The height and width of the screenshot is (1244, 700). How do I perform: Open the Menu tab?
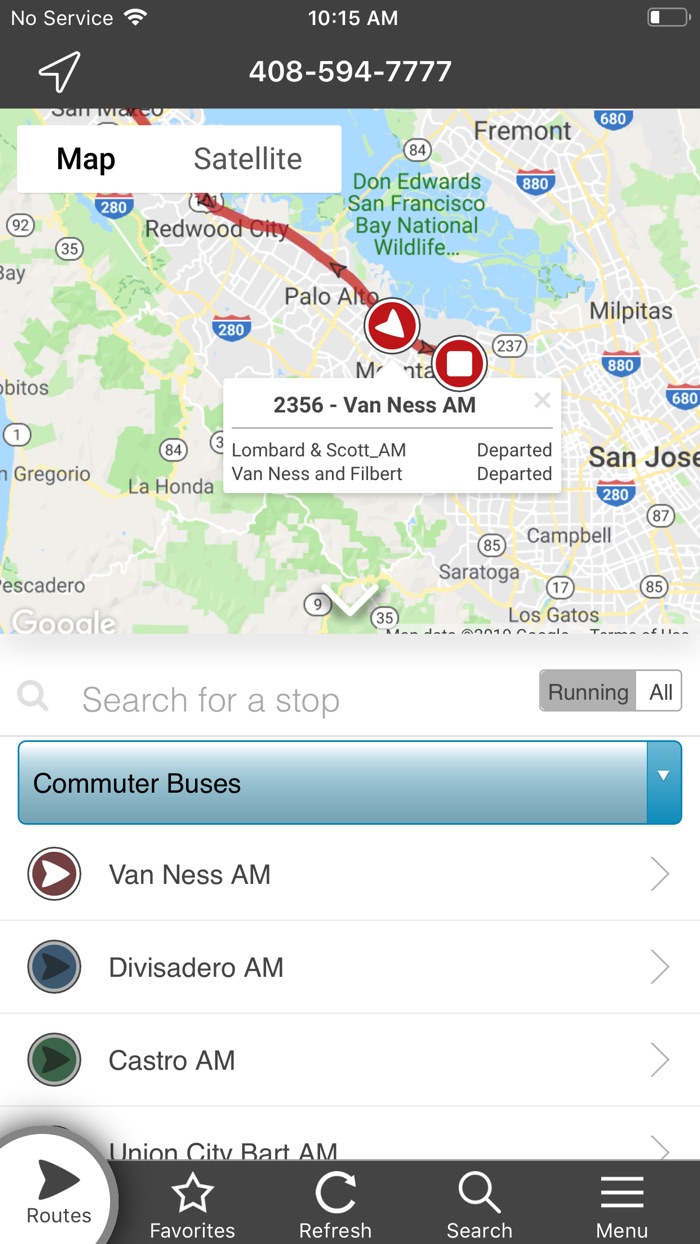coord(622,1206)
